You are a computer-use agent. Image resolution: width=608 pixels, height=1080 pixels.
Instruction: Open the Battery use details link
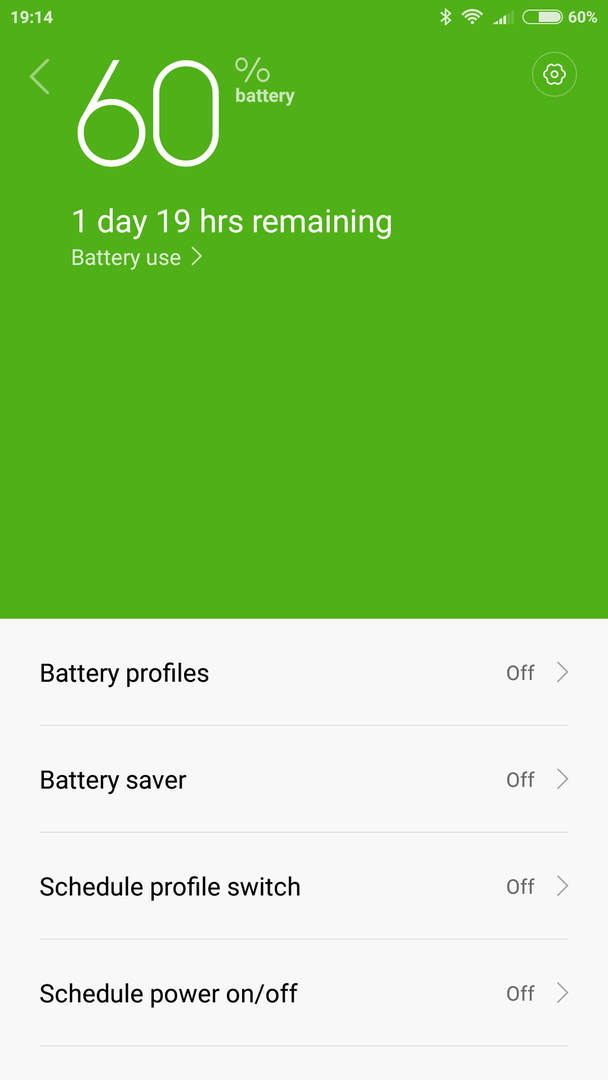coord(136,258)
